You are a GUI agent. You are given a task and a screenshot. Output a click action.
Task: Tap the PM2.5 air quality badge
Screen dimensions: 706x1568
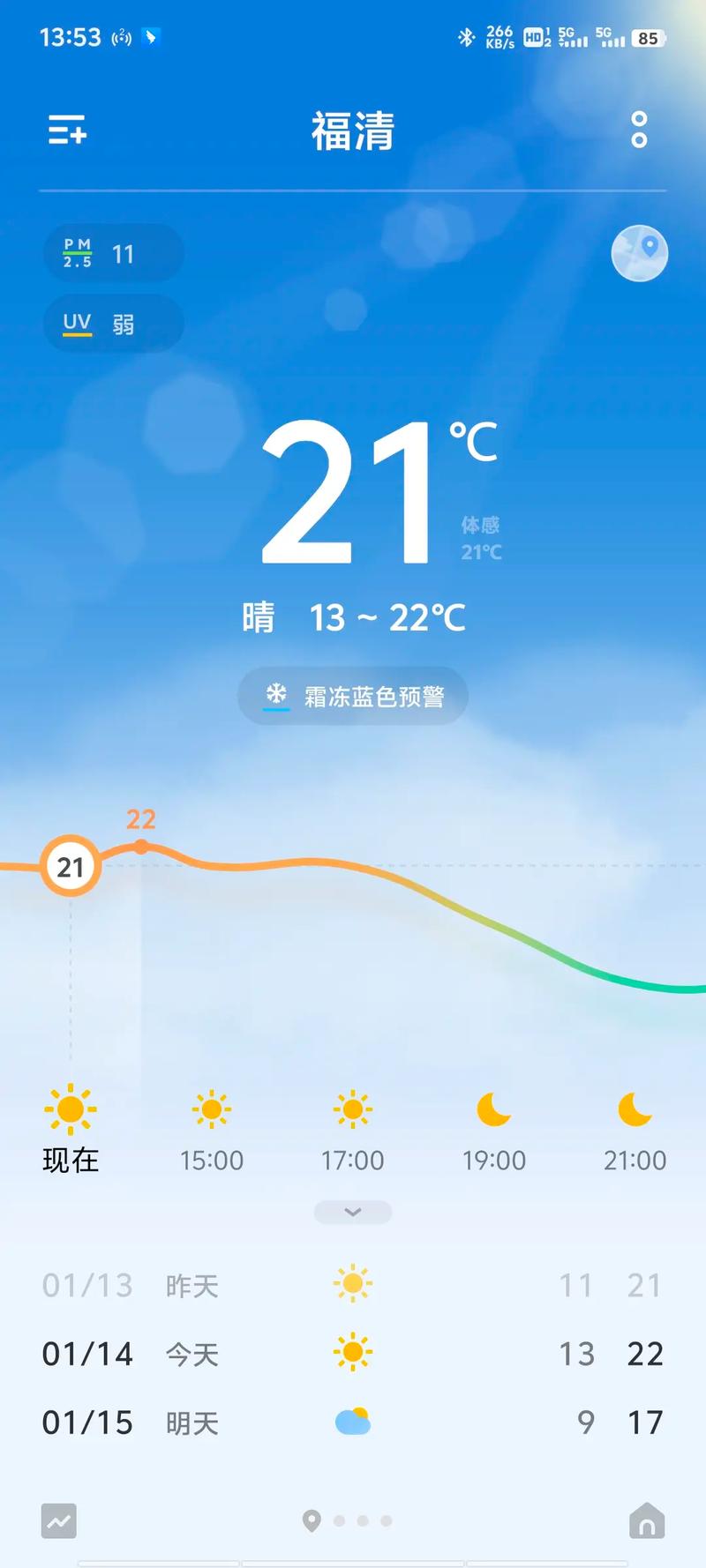tap(113, 253)
